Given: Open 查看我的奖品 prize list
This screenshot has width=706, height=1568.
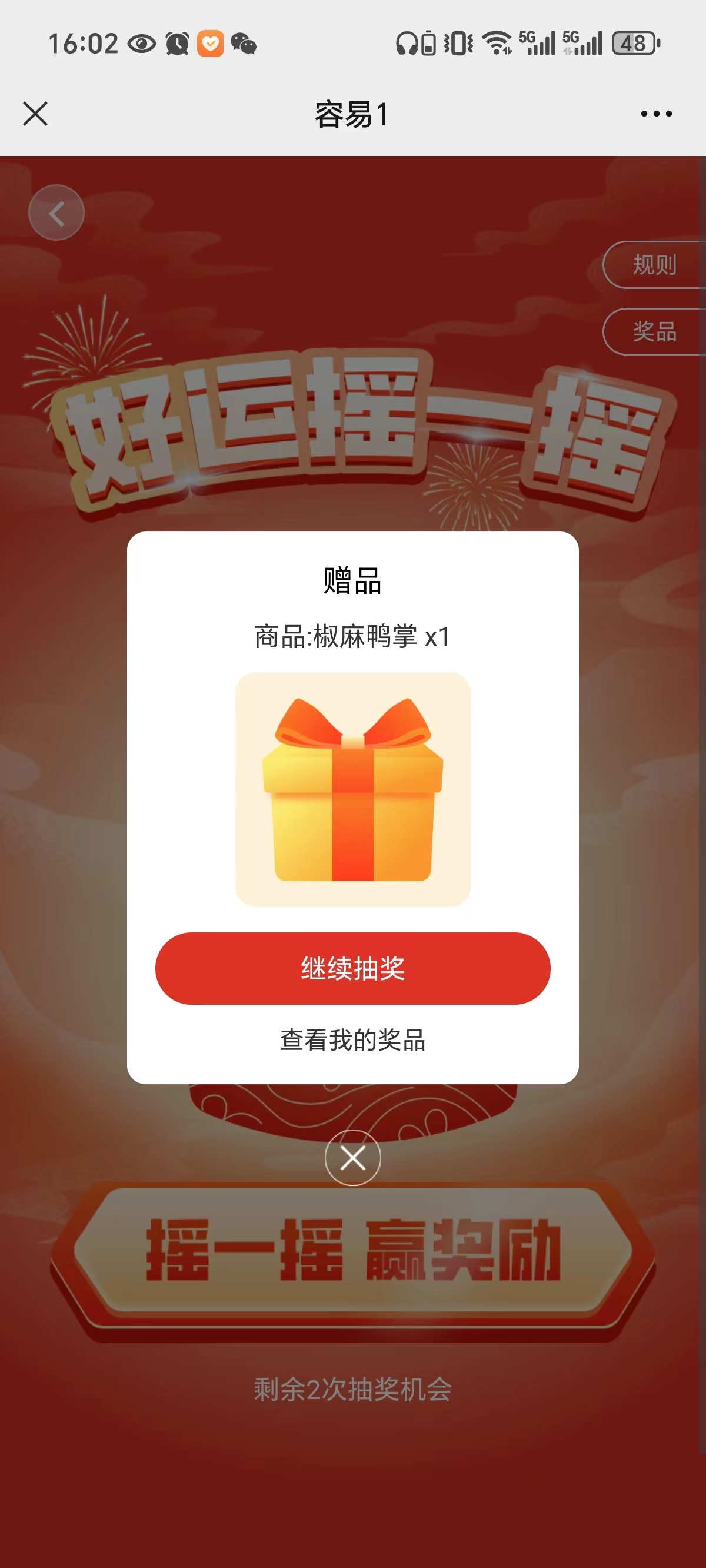Looking at the screenshot, I should pos(352,1039).
